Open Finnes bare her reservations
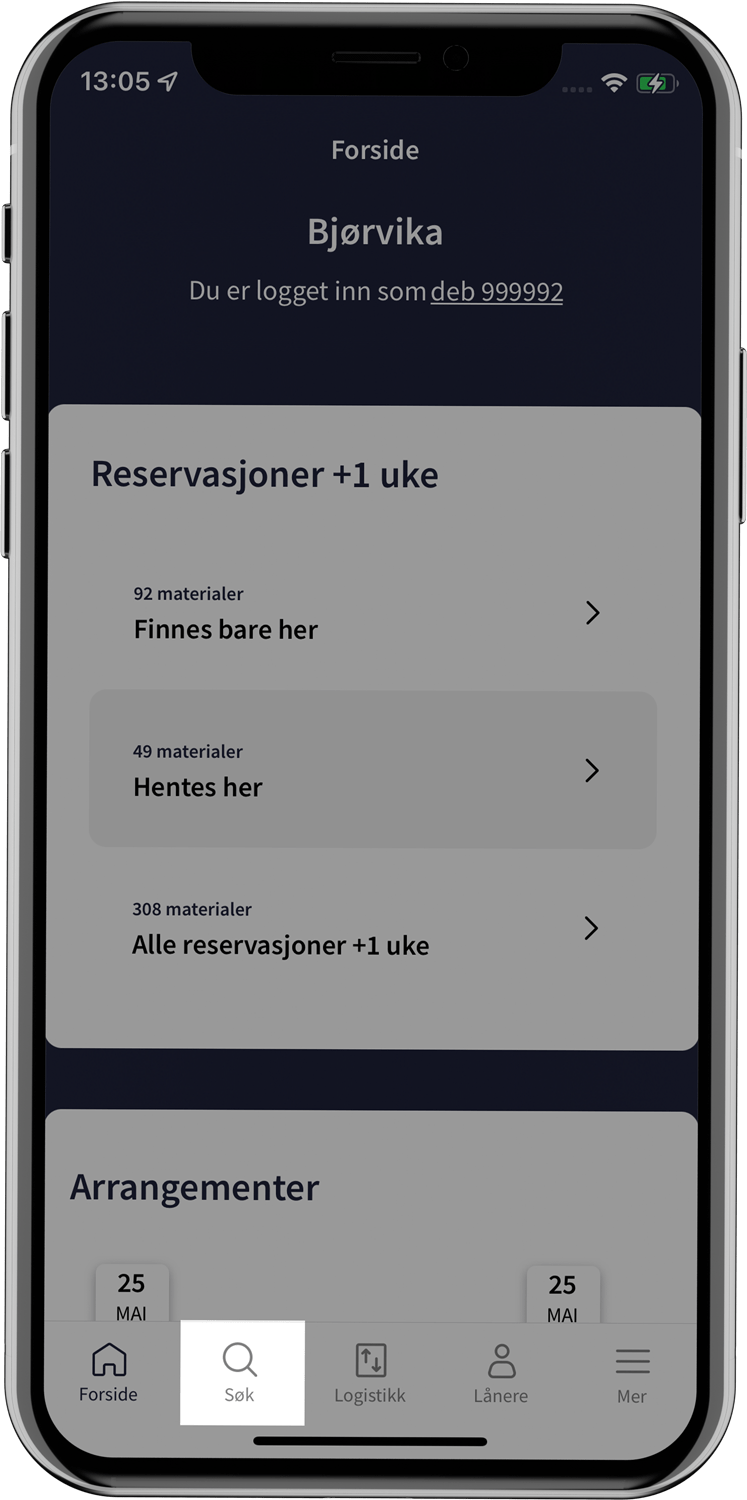This screenshot has height=1500, width=747. (372, 613)
